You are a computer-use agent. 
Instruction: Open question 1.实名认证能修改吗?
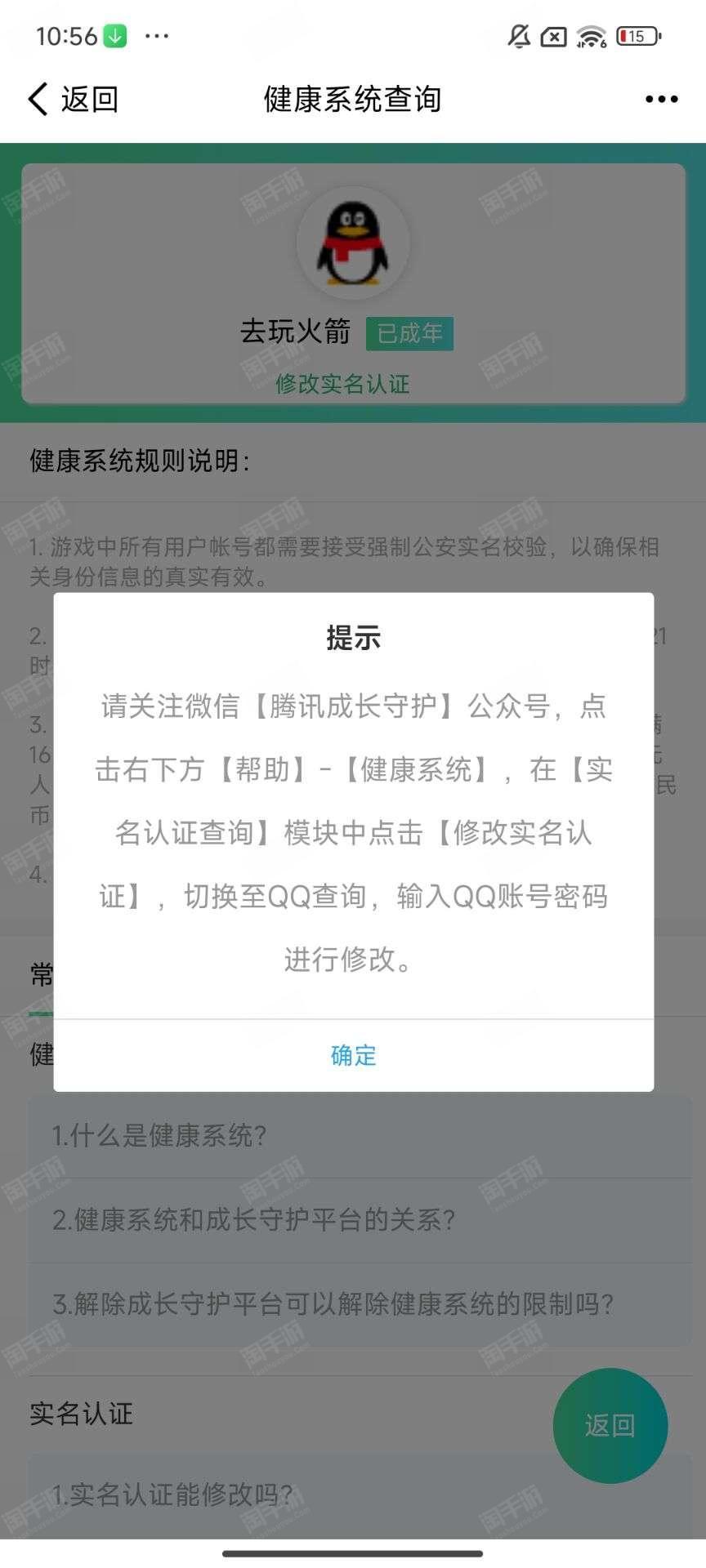point(360,1494)
